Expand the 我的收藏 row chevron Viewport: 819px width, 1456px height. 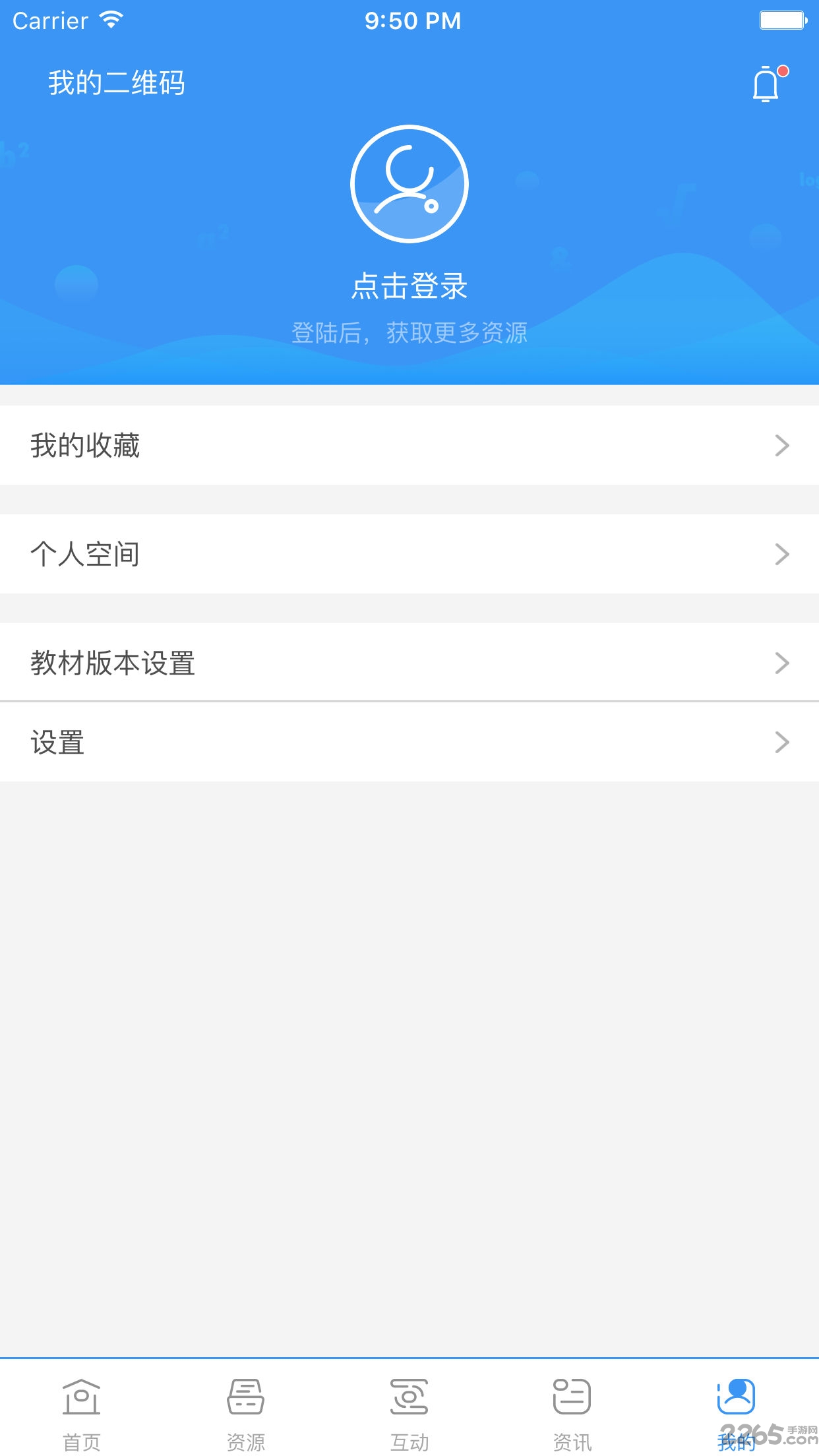[782, 445]
